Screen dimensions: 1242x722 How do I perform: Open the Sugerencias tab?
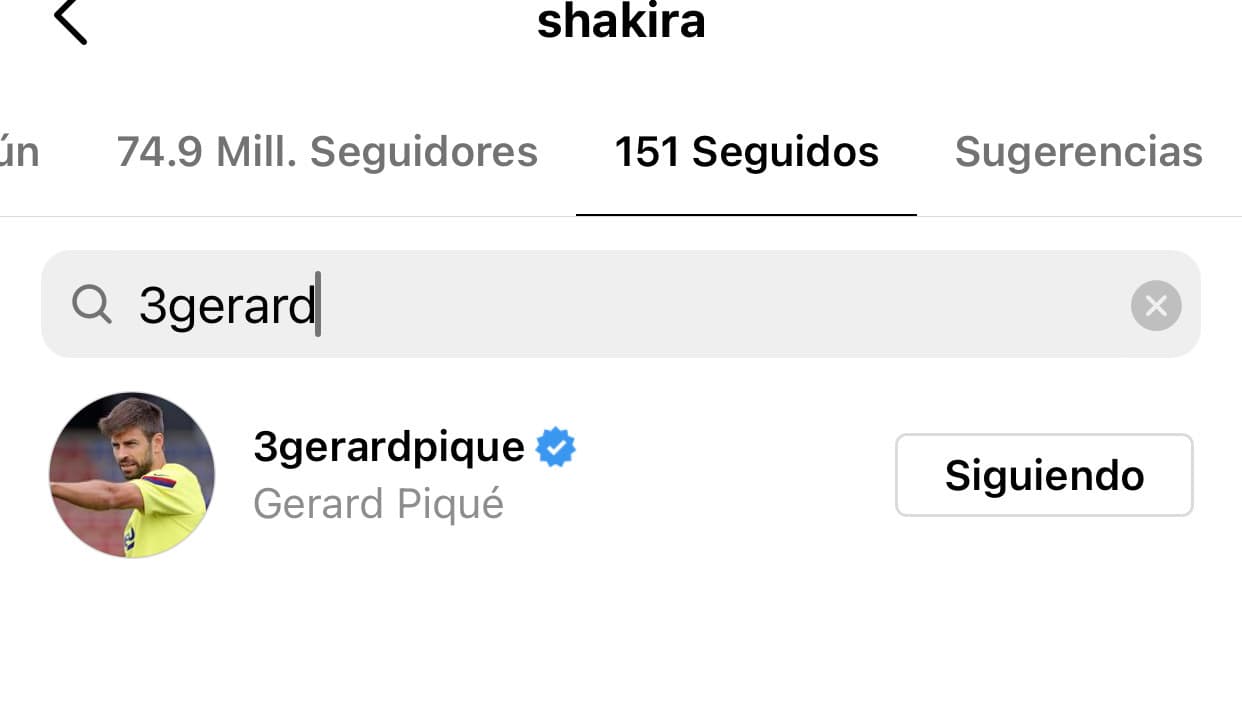tap(1078, 152)
